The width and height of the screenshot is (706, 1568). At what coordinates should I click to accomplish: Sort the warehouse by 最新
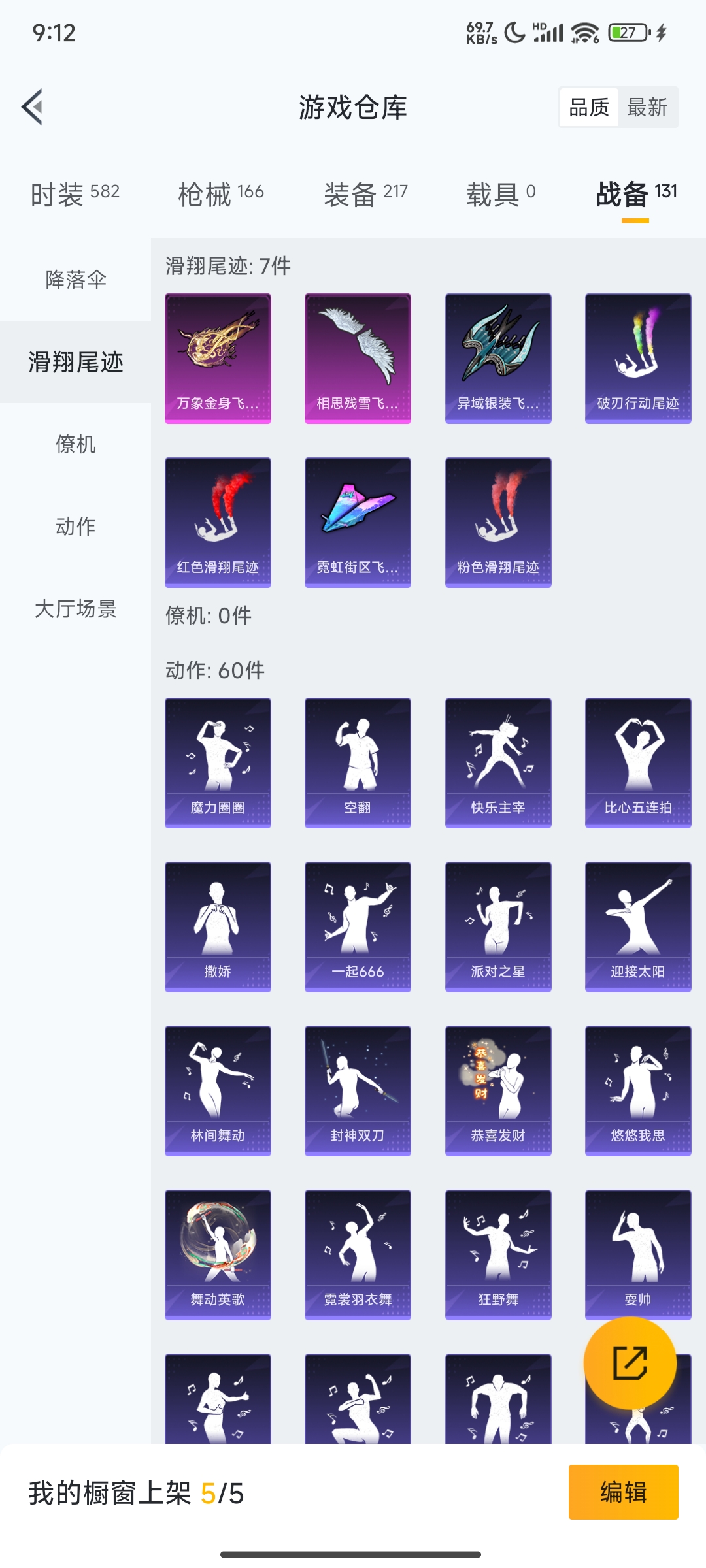pyautogui.click(x=647, y=107)
